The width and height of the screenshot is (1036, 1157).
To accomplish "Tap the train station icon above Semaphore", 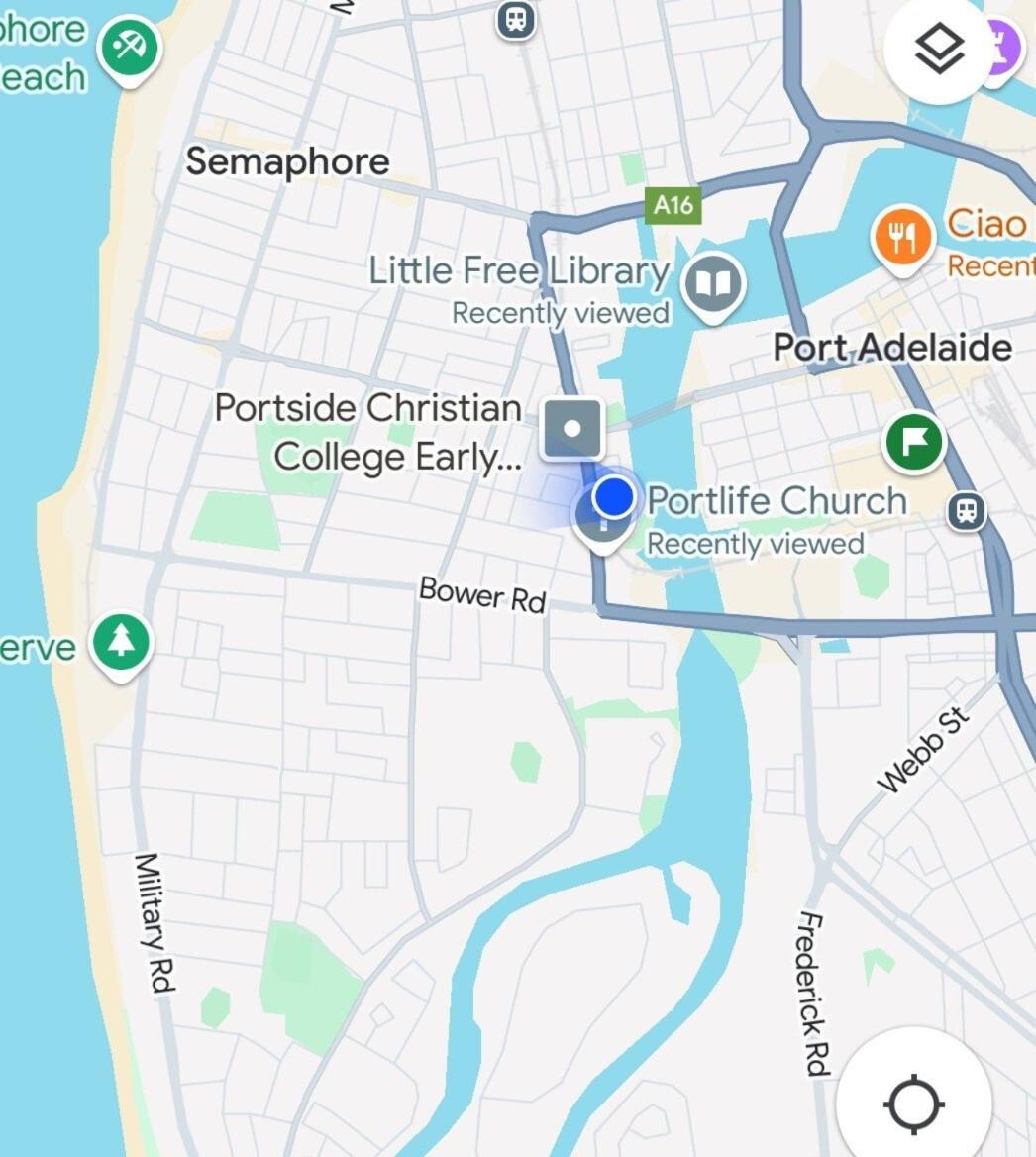I will point(515,18).
